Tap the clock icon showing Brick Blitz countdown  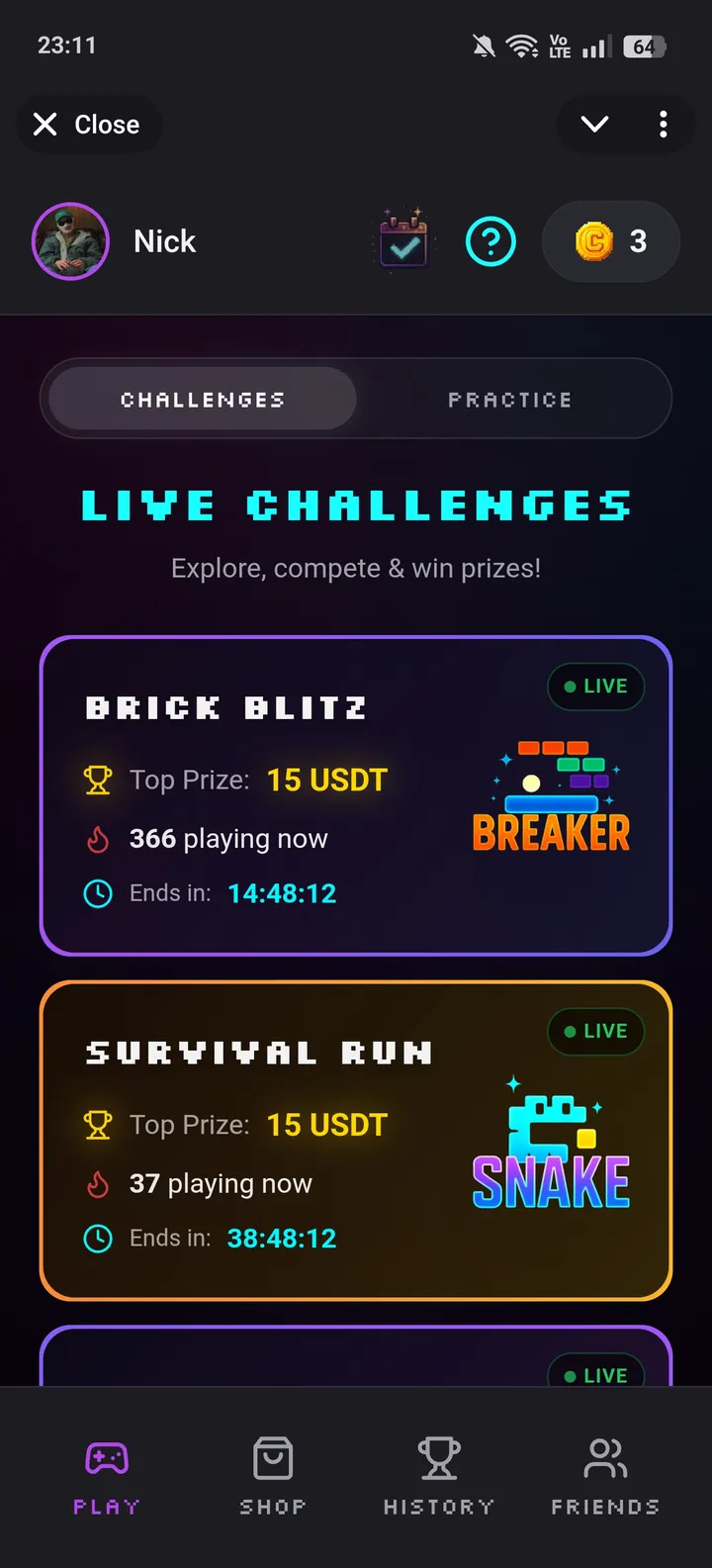(98, 893)
